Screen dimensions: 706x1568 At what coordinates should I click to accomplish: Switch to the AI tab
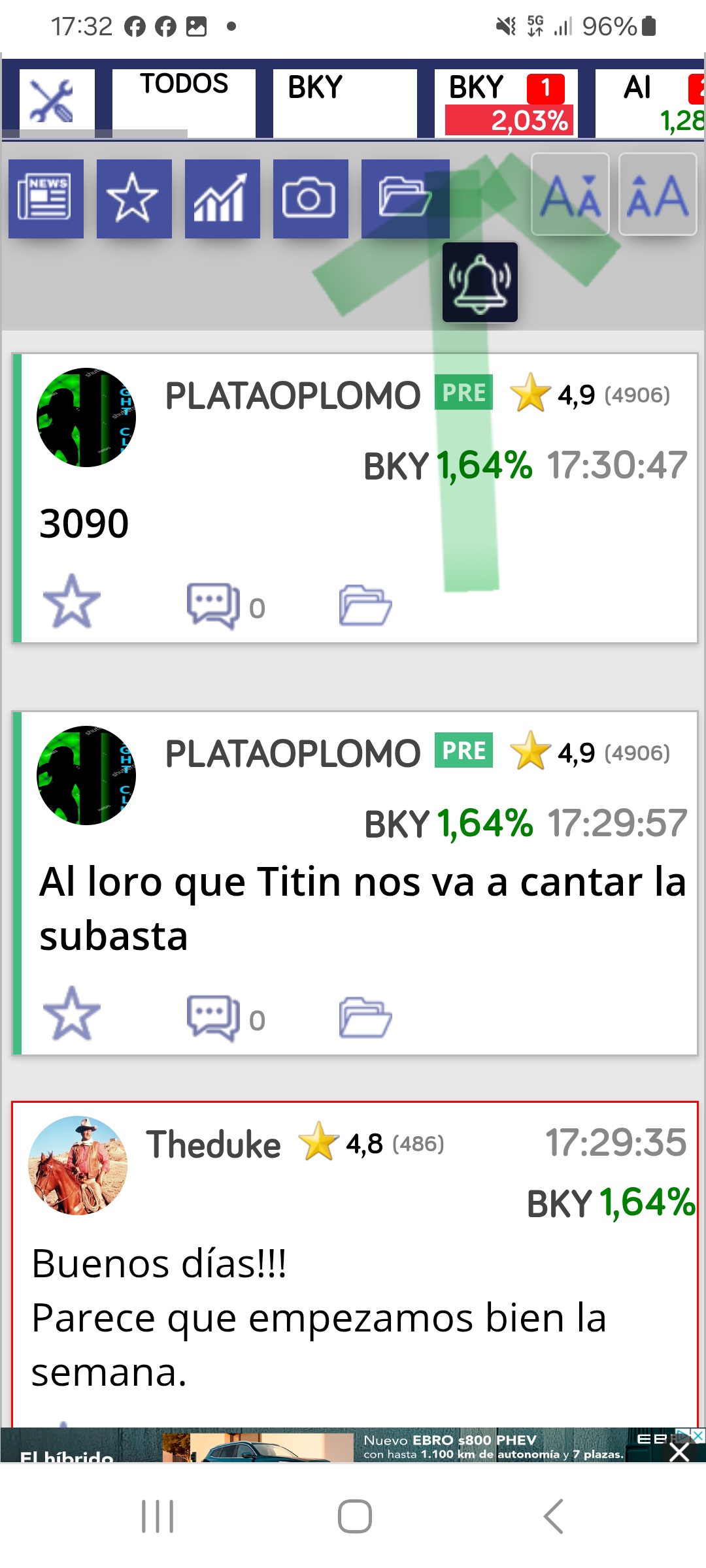pos(651,103)
